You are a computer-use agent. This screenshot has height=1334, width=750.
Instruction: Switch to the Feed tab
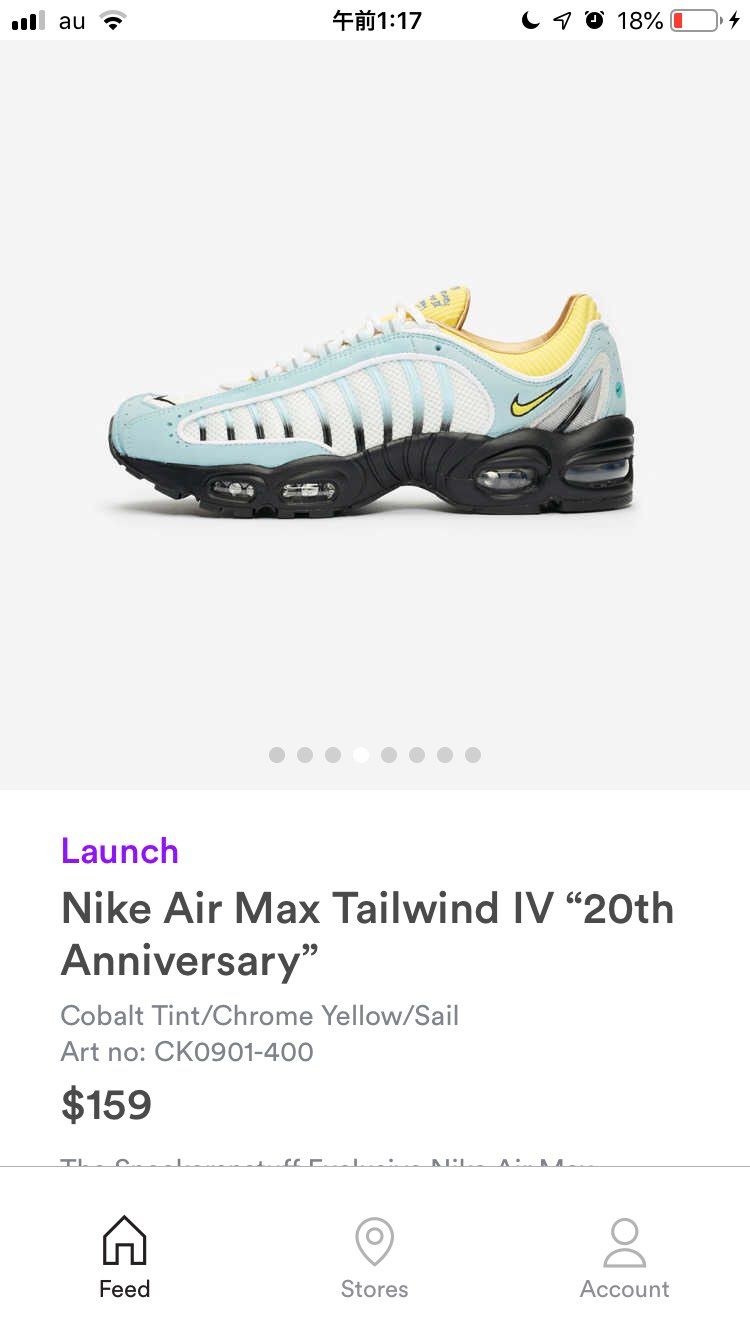coord(124,1257)
